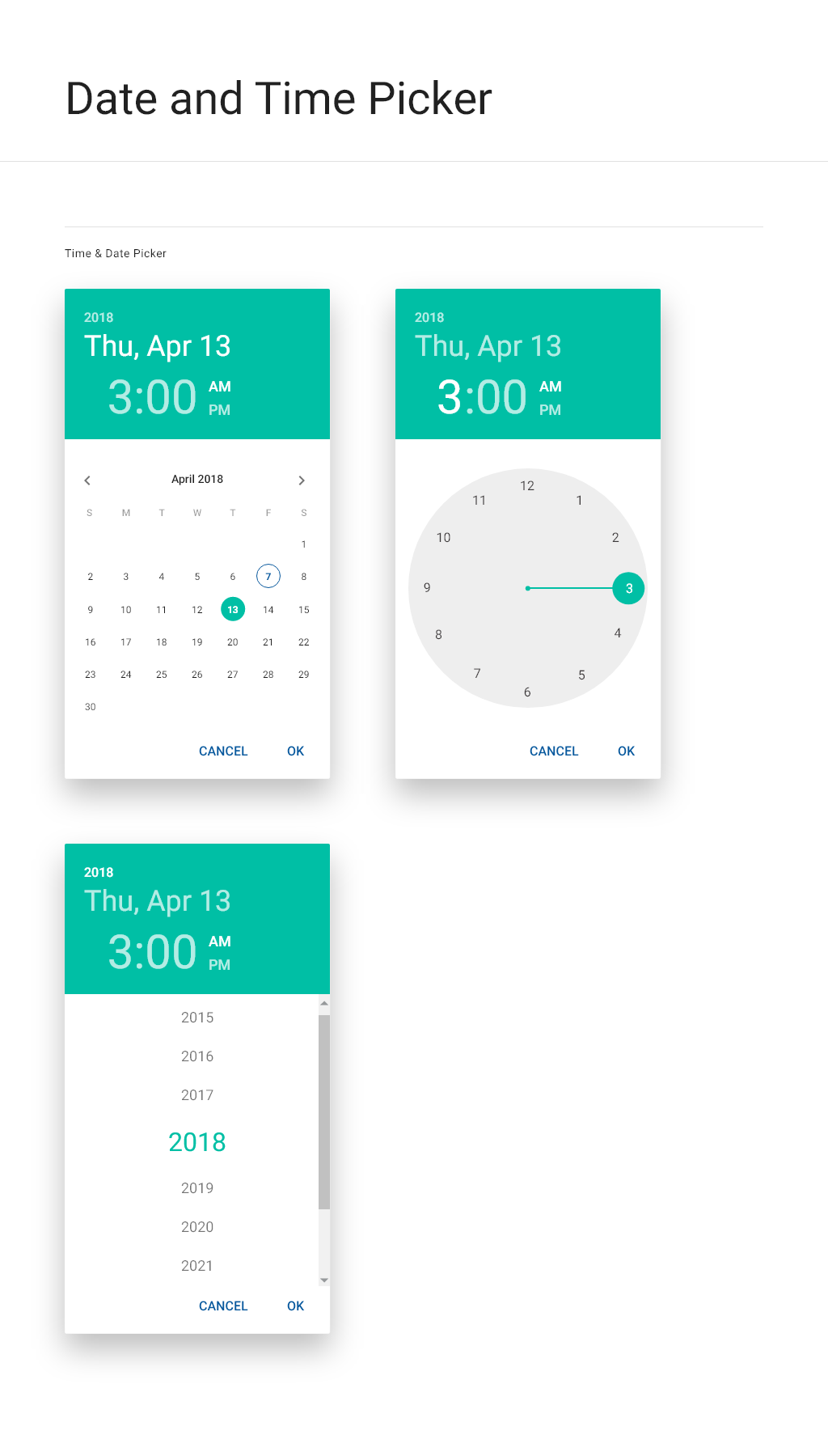
Task: Pick 2021 from the year list
Action: point(197,1266)
